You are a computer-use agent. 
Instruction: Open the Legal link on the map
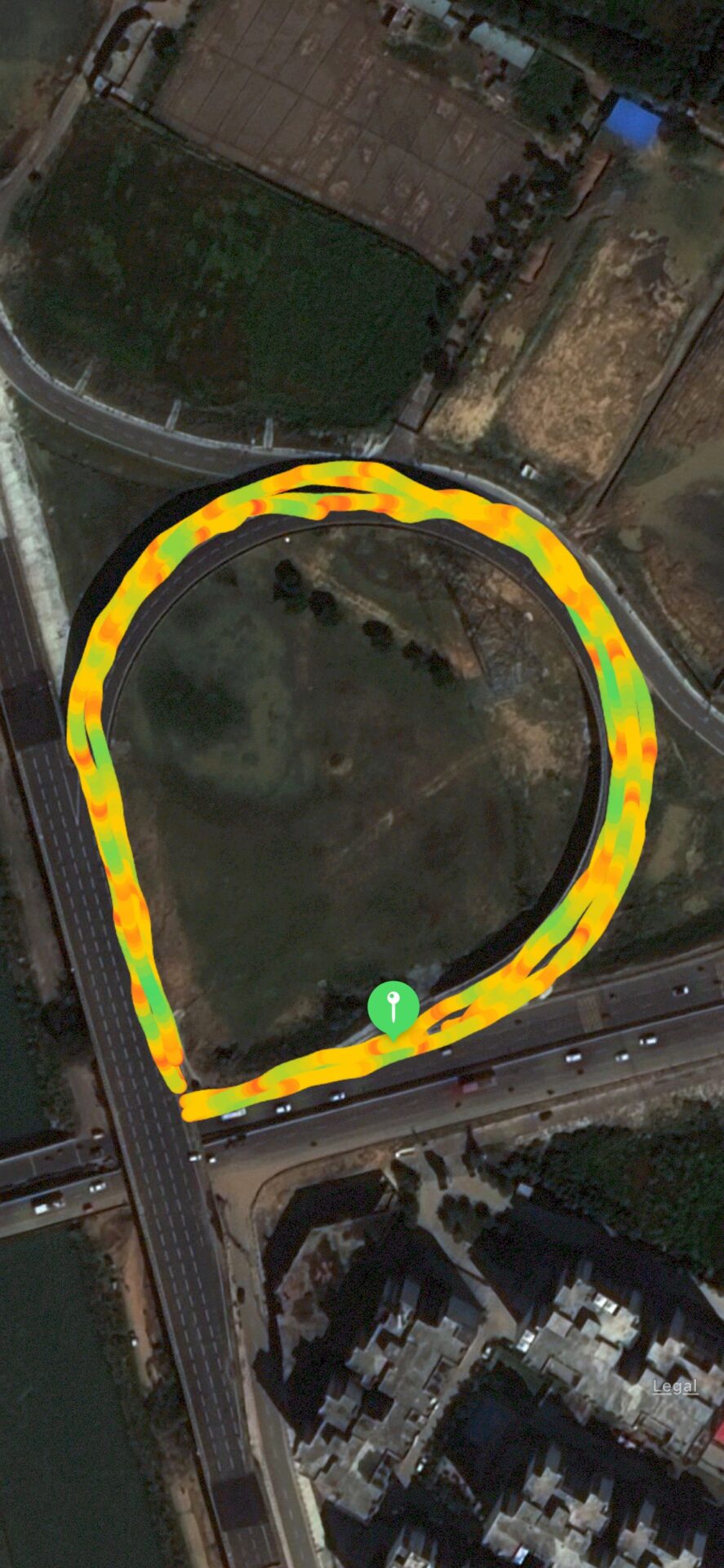(675, 1386)
